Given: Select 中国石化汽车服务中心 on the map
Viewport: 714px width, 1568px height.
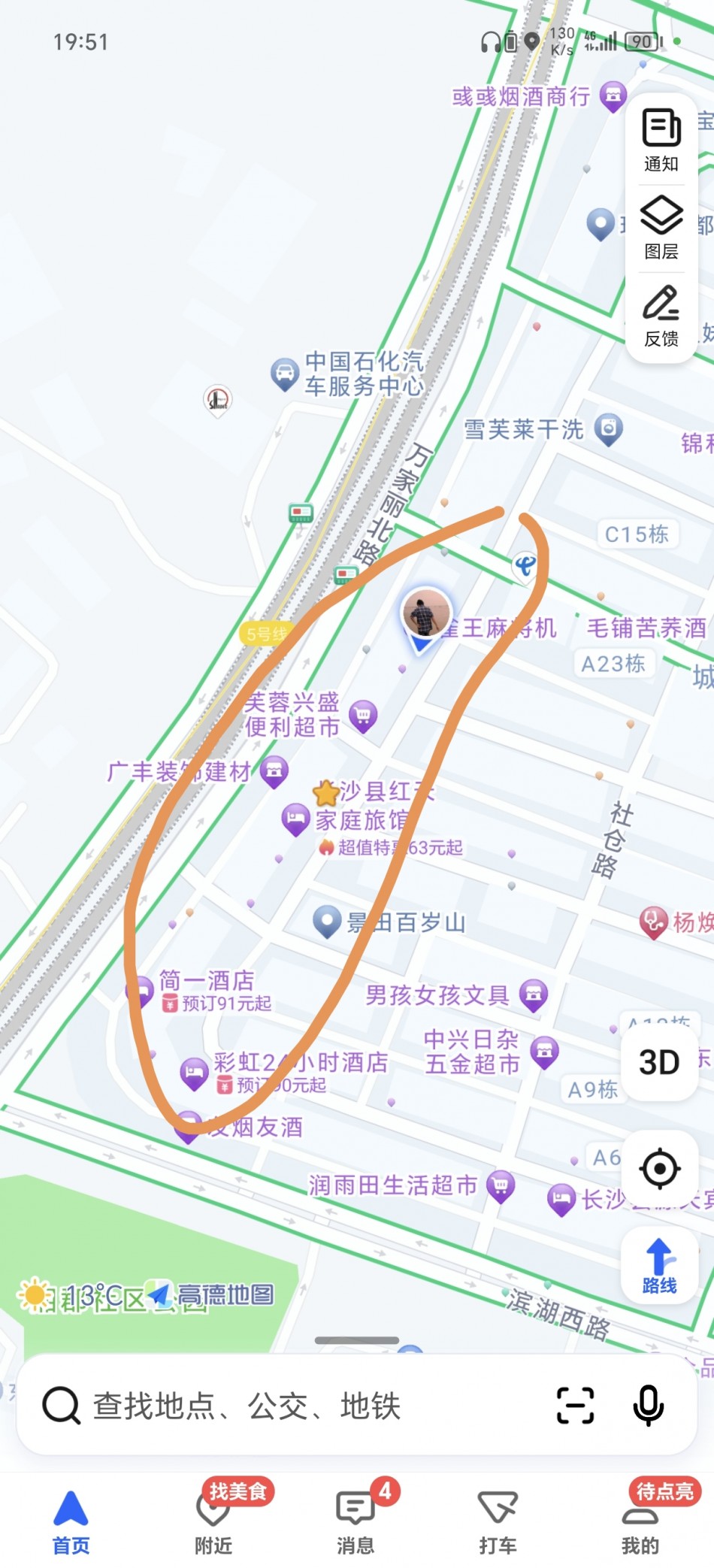Looking at the screenshot, I should 285,373.
